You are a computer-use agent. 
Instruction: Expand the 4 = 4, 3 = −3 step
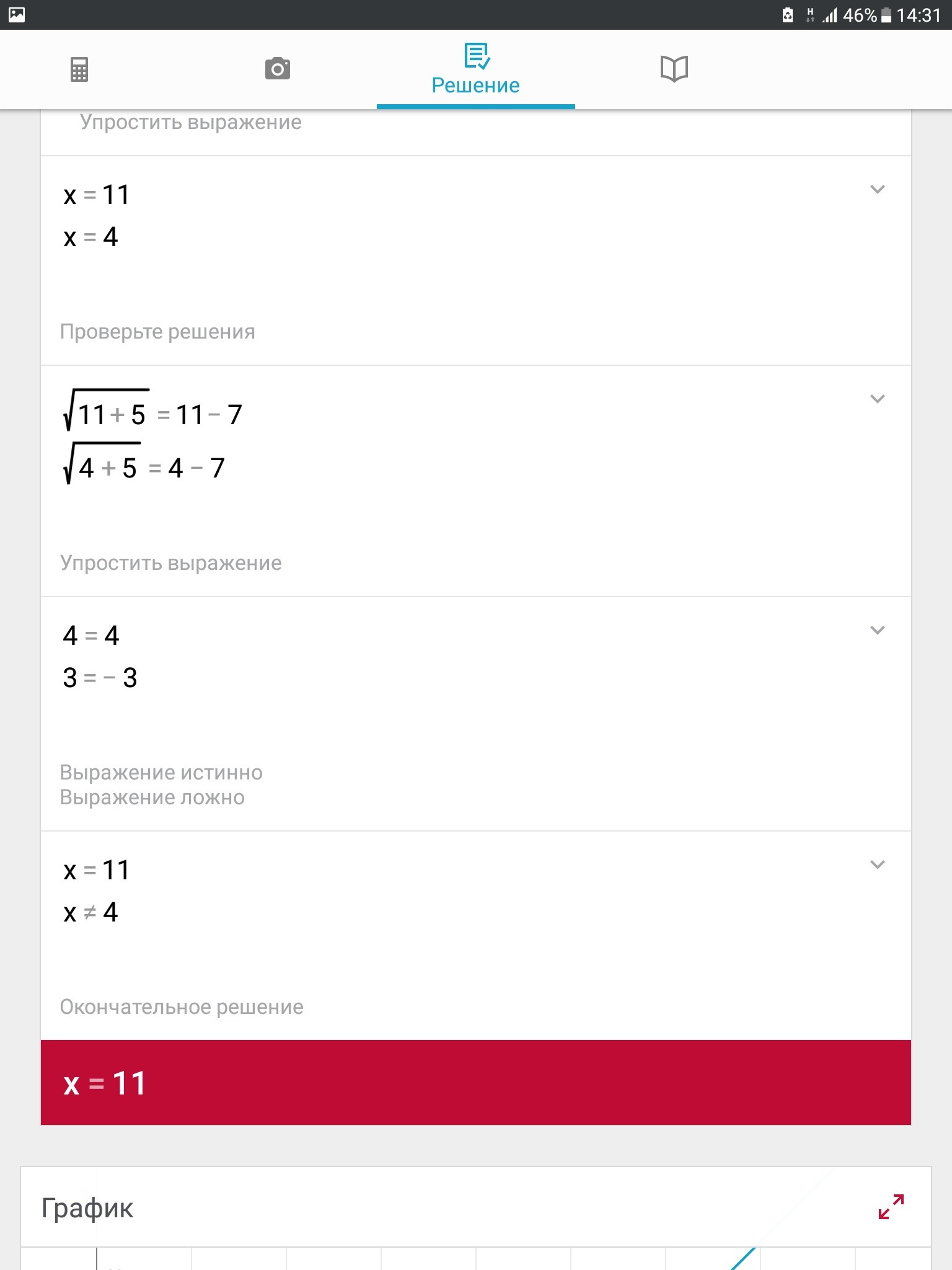pos(877,630)
